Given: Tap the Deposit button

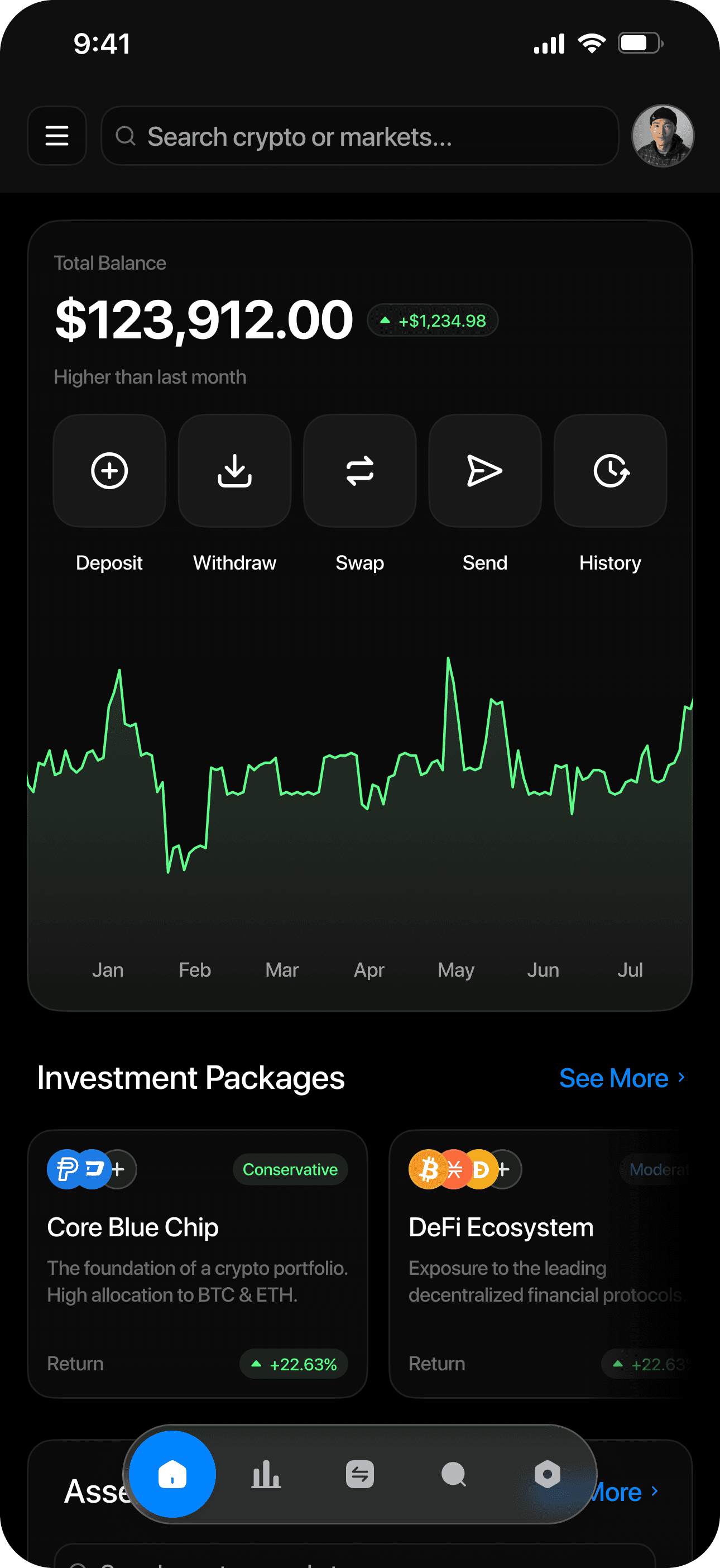Looking at the screenshot, I should [x=109, y=471].
